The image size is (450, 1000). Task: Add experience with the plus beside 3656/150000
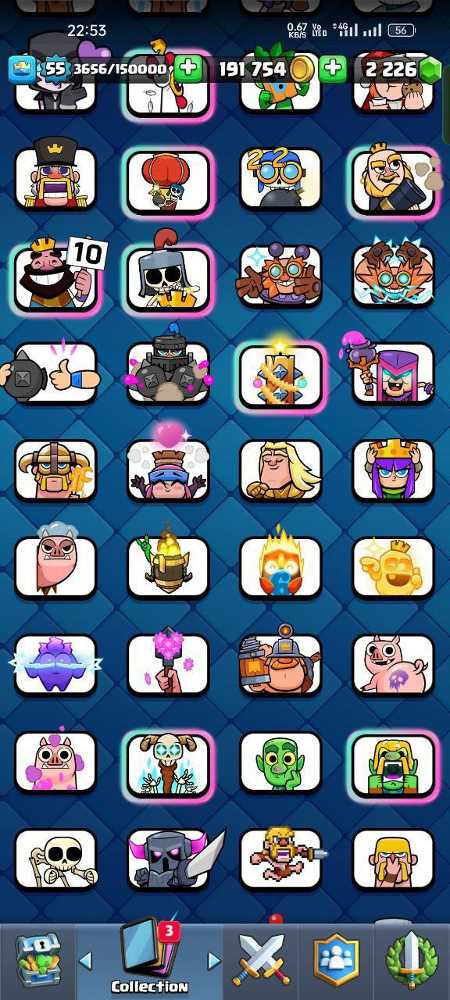coord(188,68)
